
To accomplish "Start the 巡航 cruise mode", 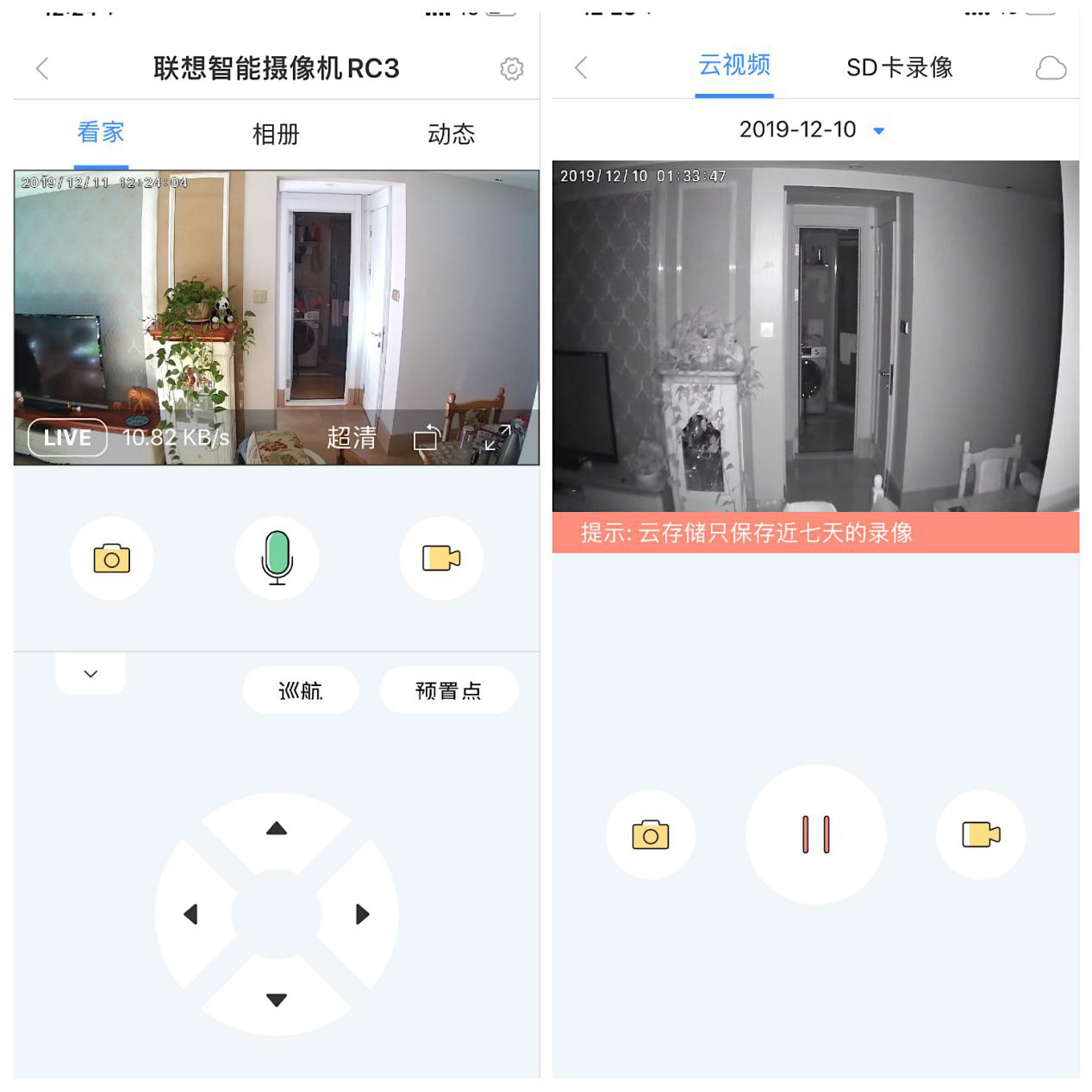I will [300, 690].
